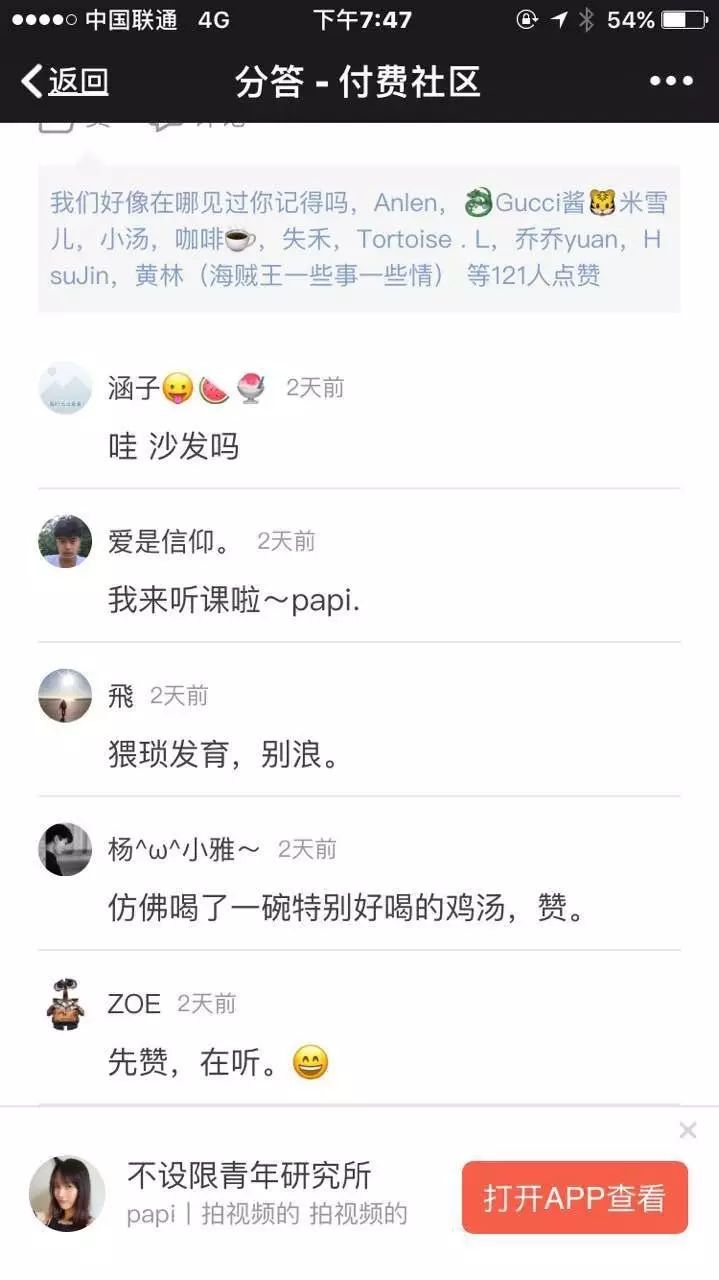View 爱是信仰。's profile avatar

[65, 542]
